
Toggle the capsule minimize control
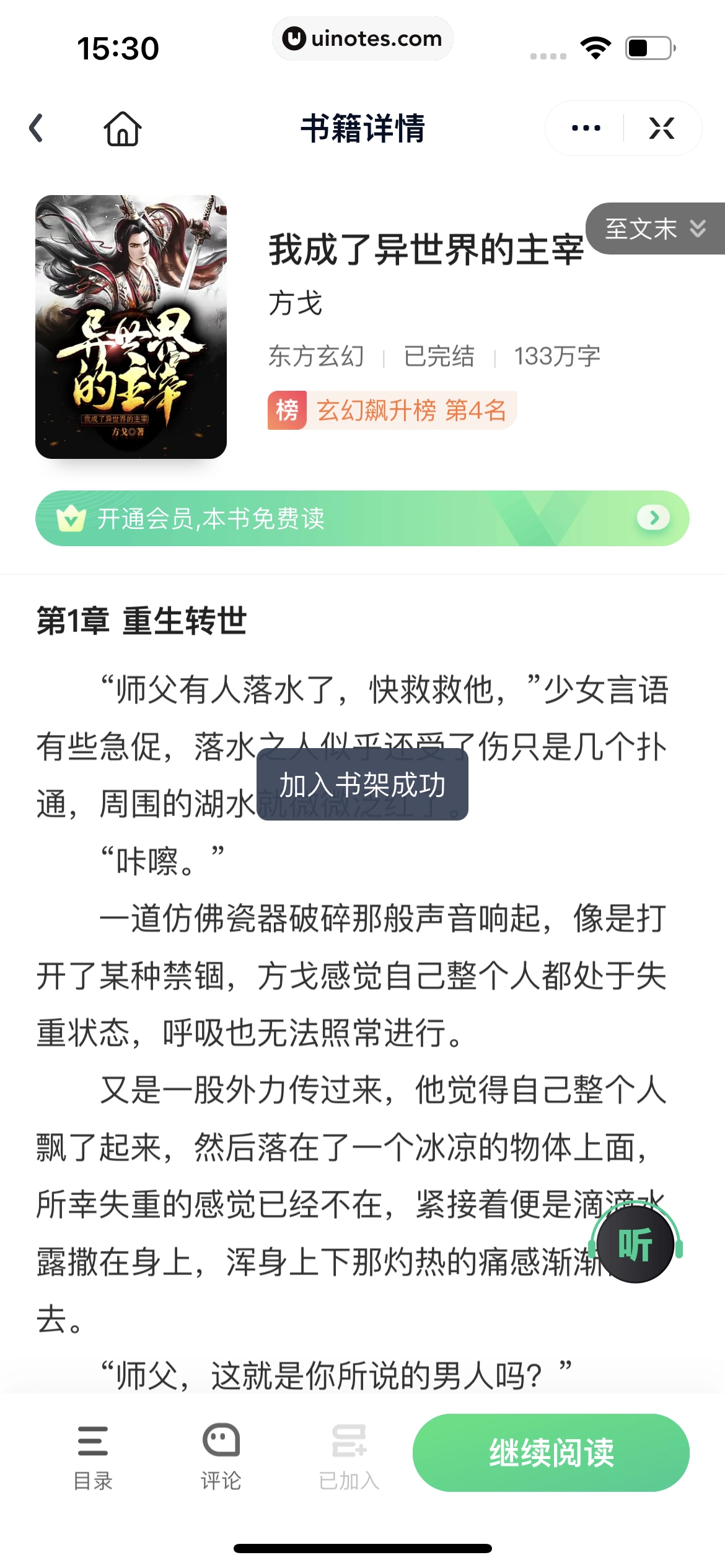click(661, 128)
